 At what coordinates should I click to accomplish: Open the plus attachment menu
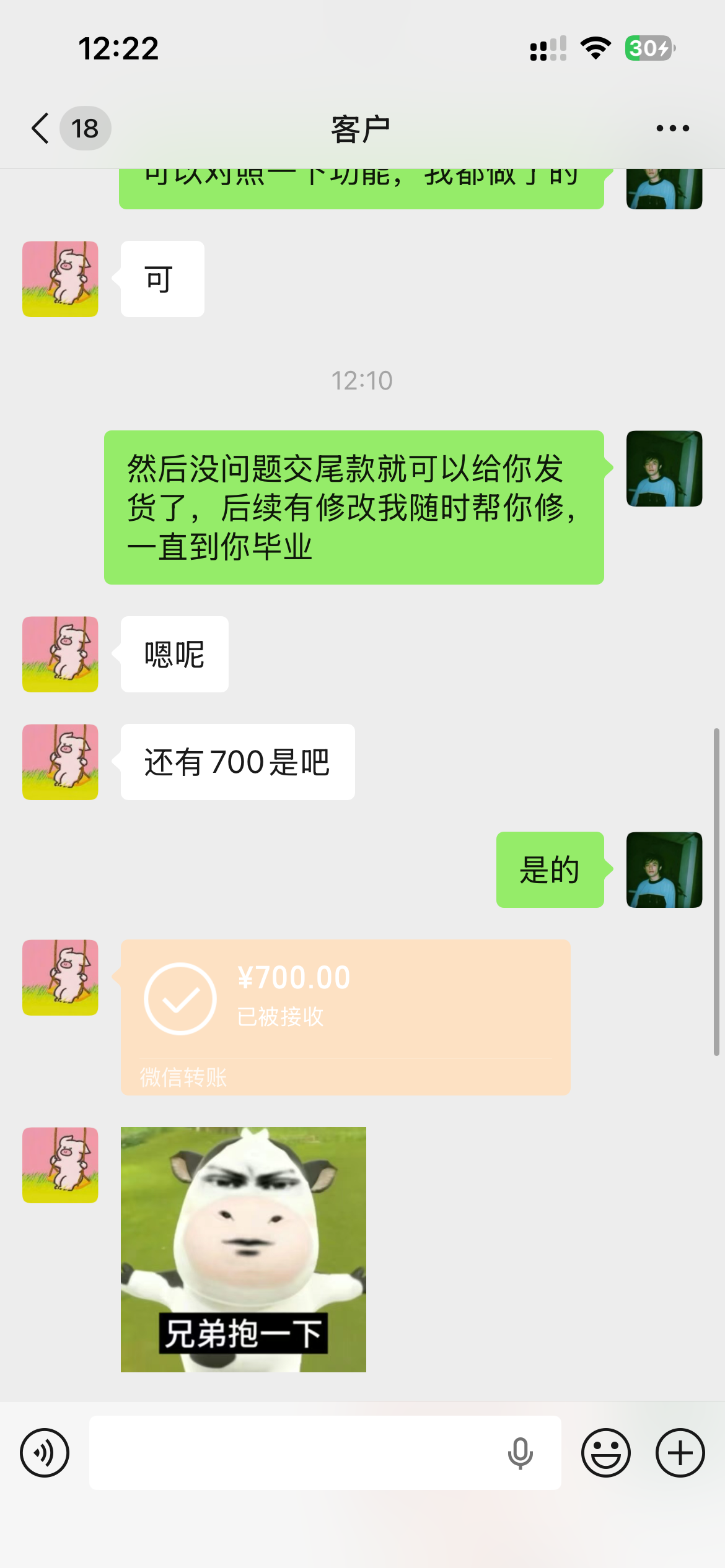click(679, 1452)
